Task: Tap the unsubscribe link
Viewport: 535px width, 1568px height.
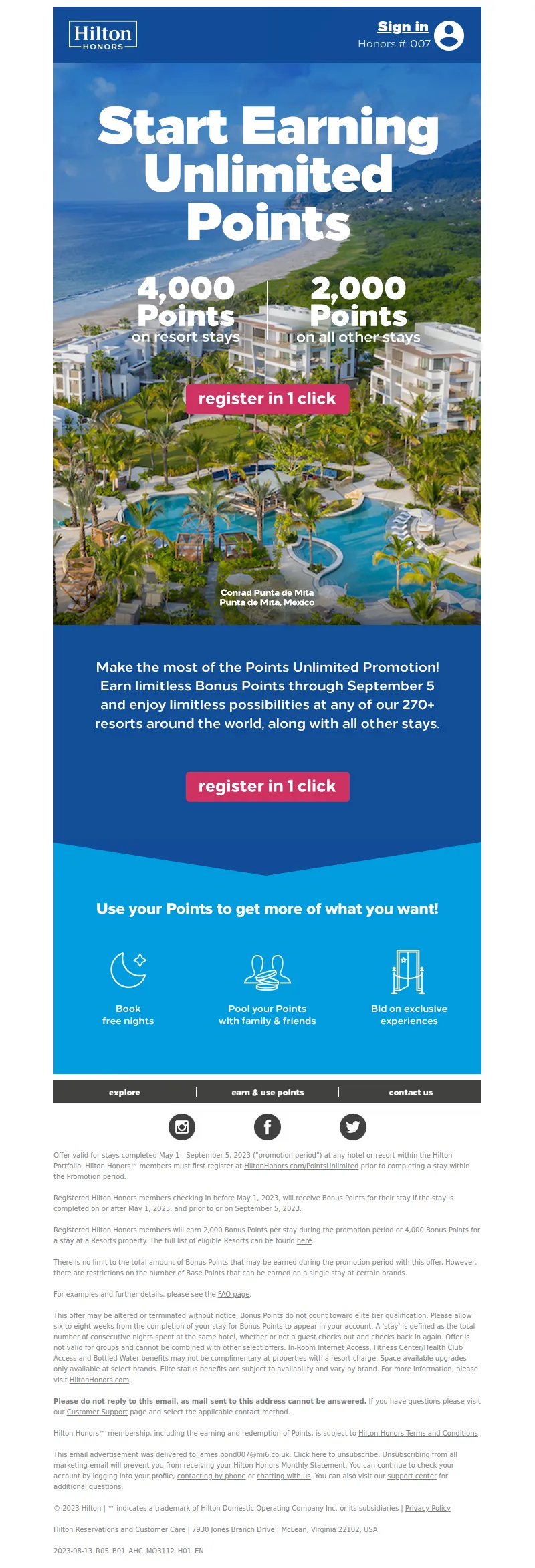Action: [357, 1454]
